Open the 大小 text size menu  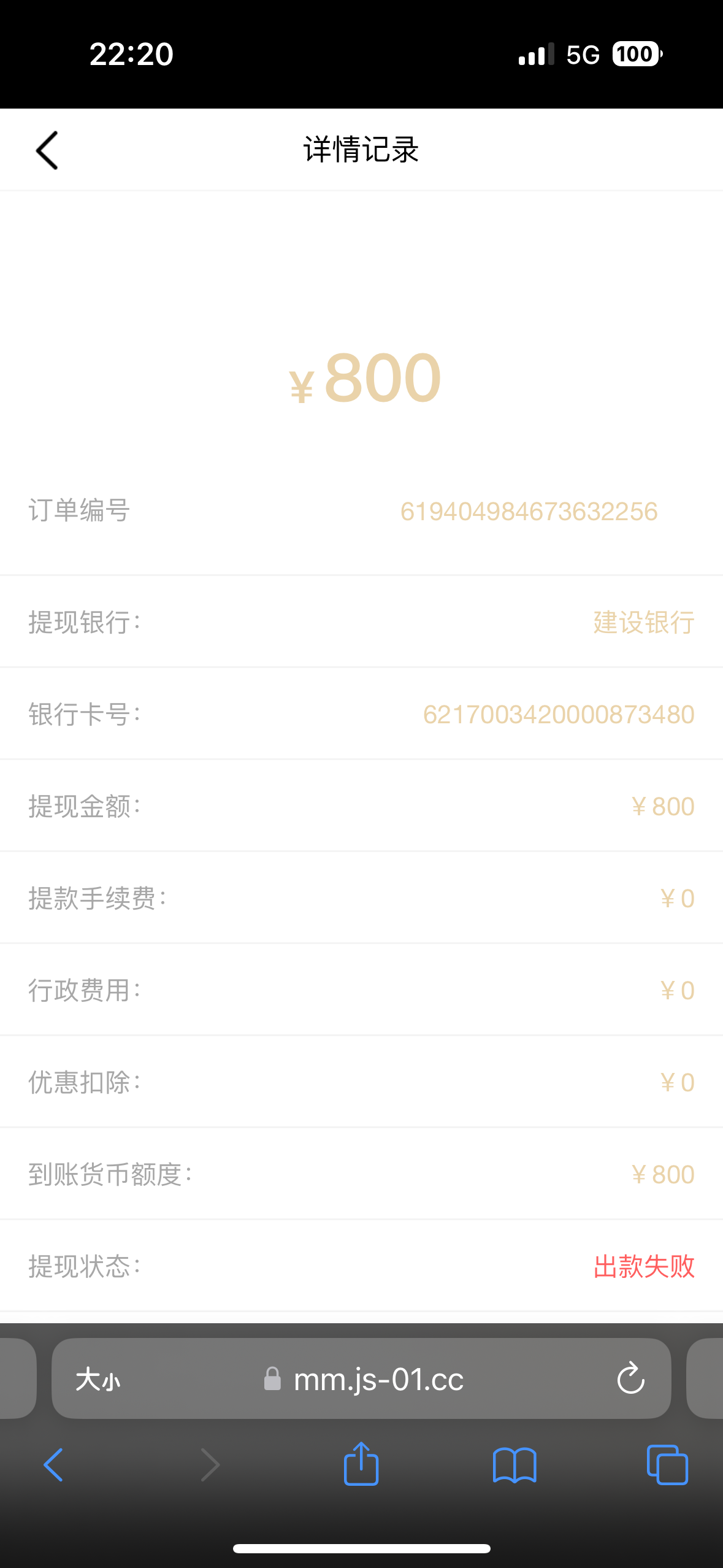pos(98,1380)
